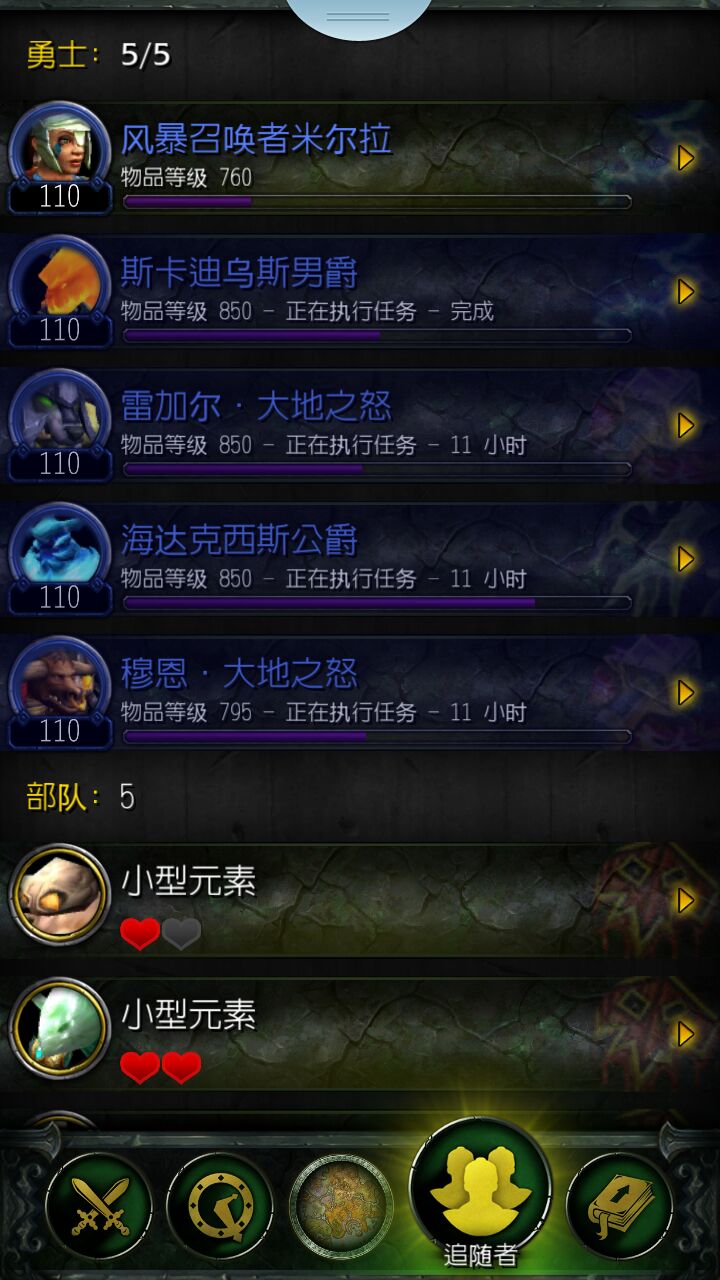Select champion 雷加尔·大地之怒
720x1280 pixels.
tap(360, 426)
